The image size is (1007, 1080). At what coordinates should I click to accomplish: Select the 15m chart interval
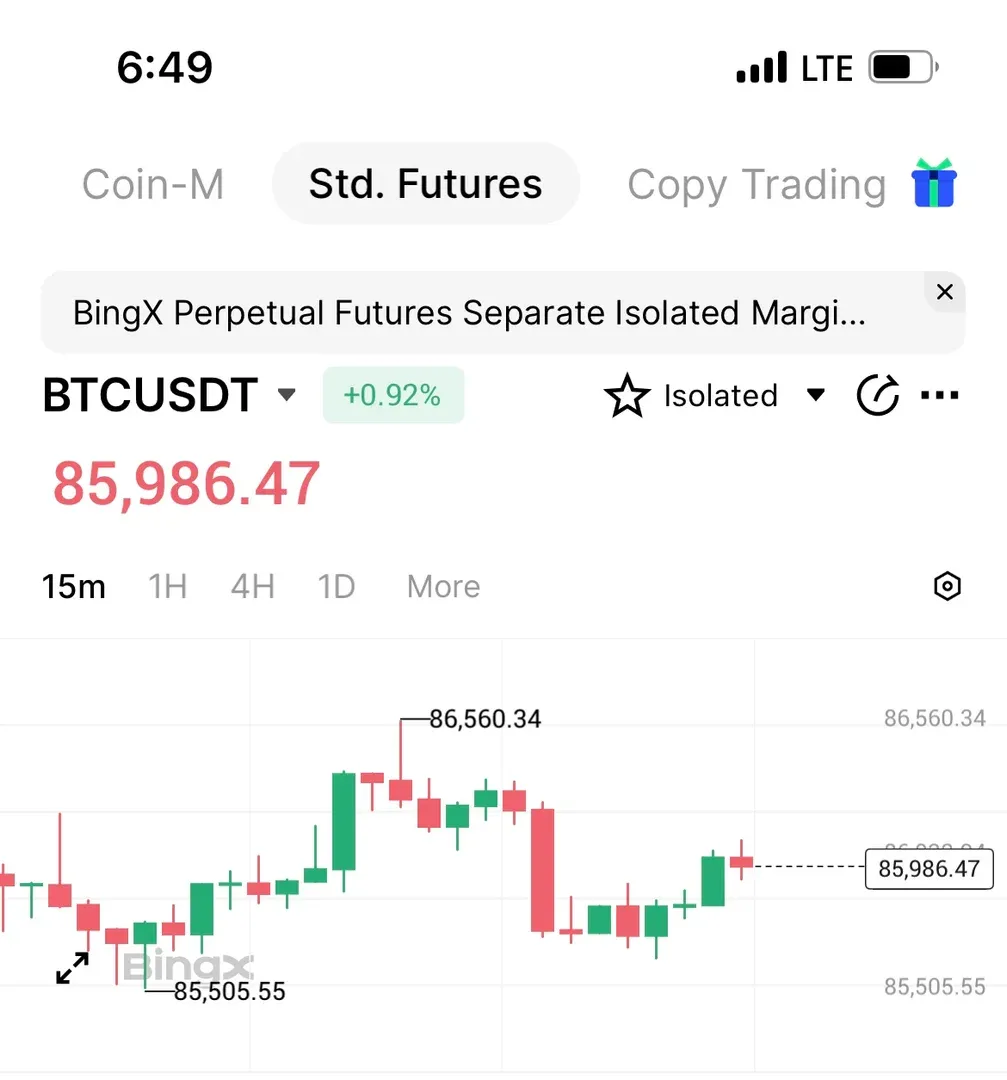point(73,586)
